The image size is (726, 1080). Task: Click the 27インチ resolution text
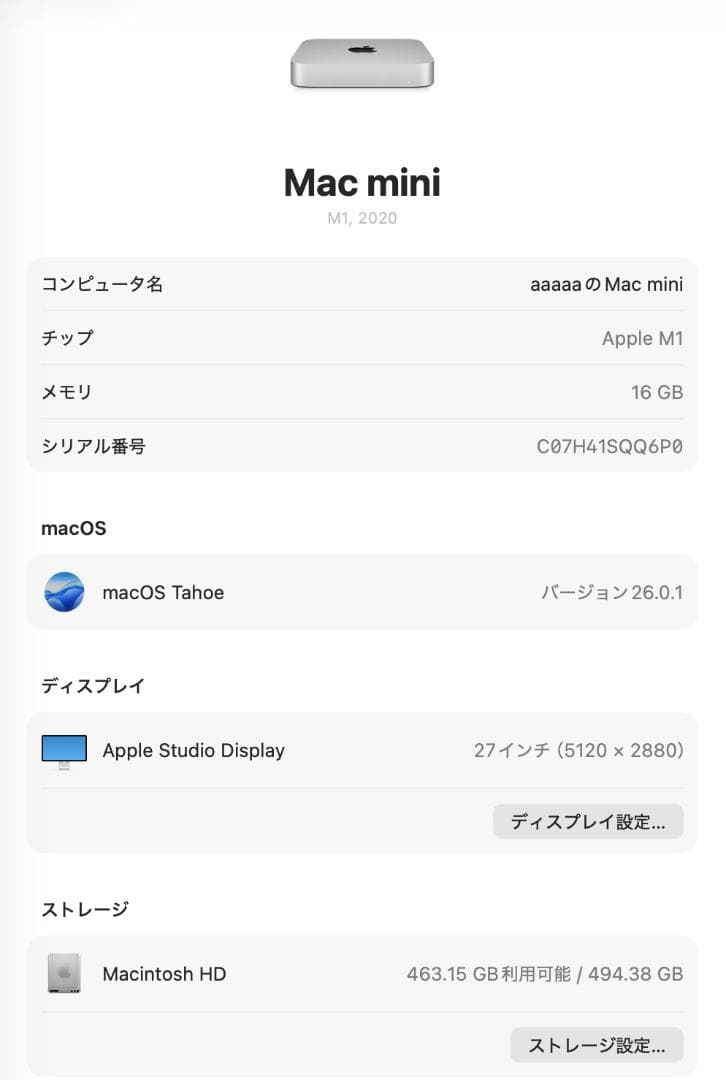click(x=579, y=750)
